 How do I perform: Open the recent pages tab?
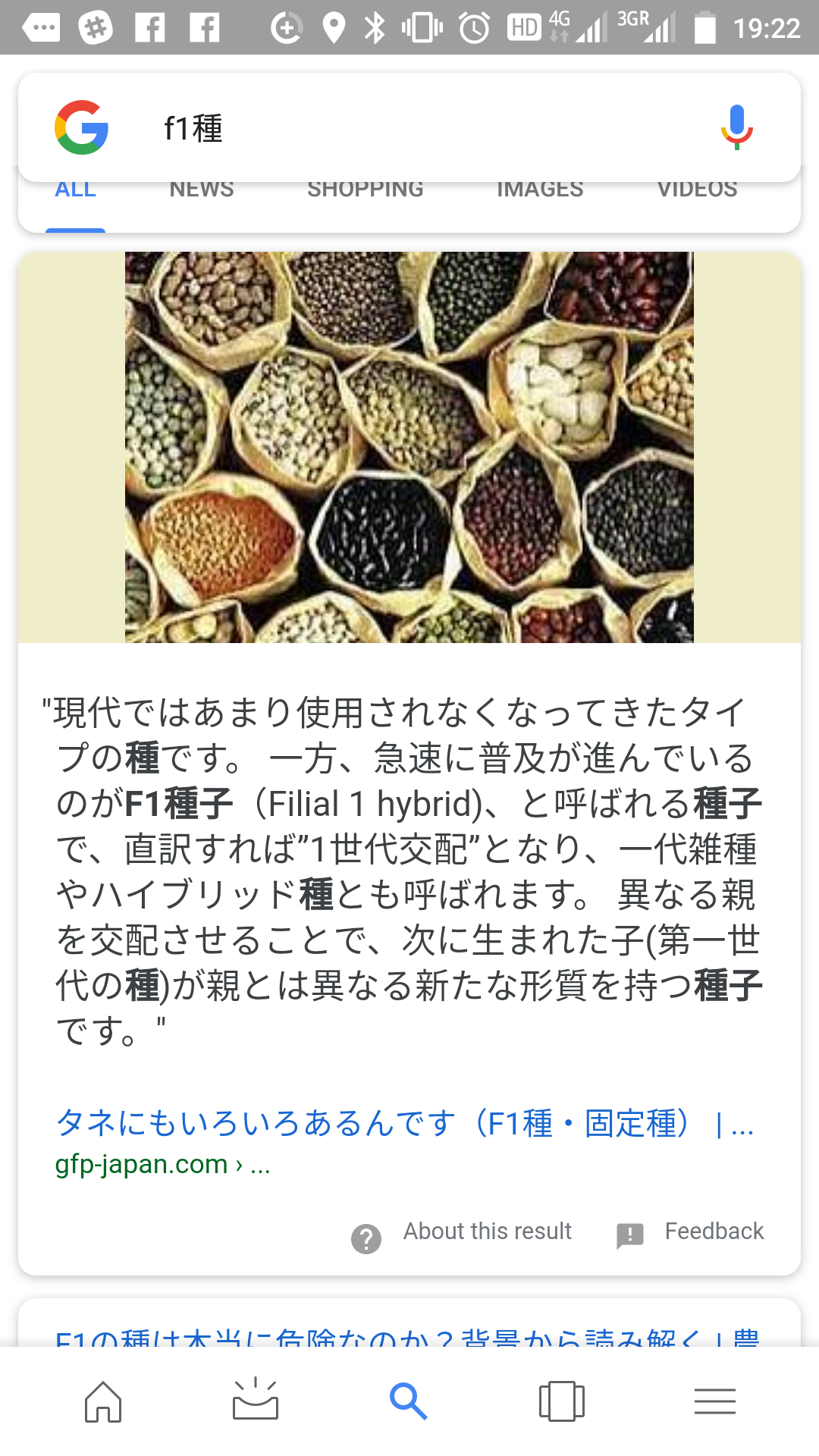tap(562, 1401)
